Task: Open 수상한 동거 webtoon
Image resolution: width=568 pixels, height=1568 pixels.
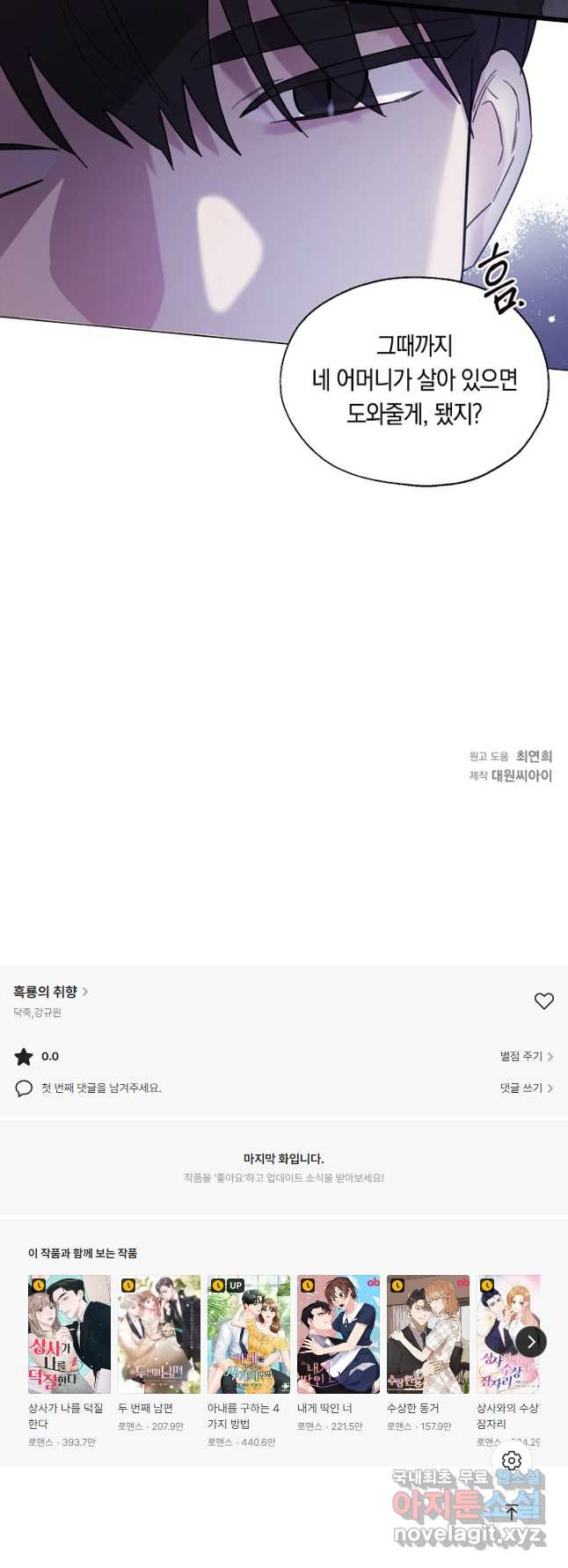Action: [428, 1334]
